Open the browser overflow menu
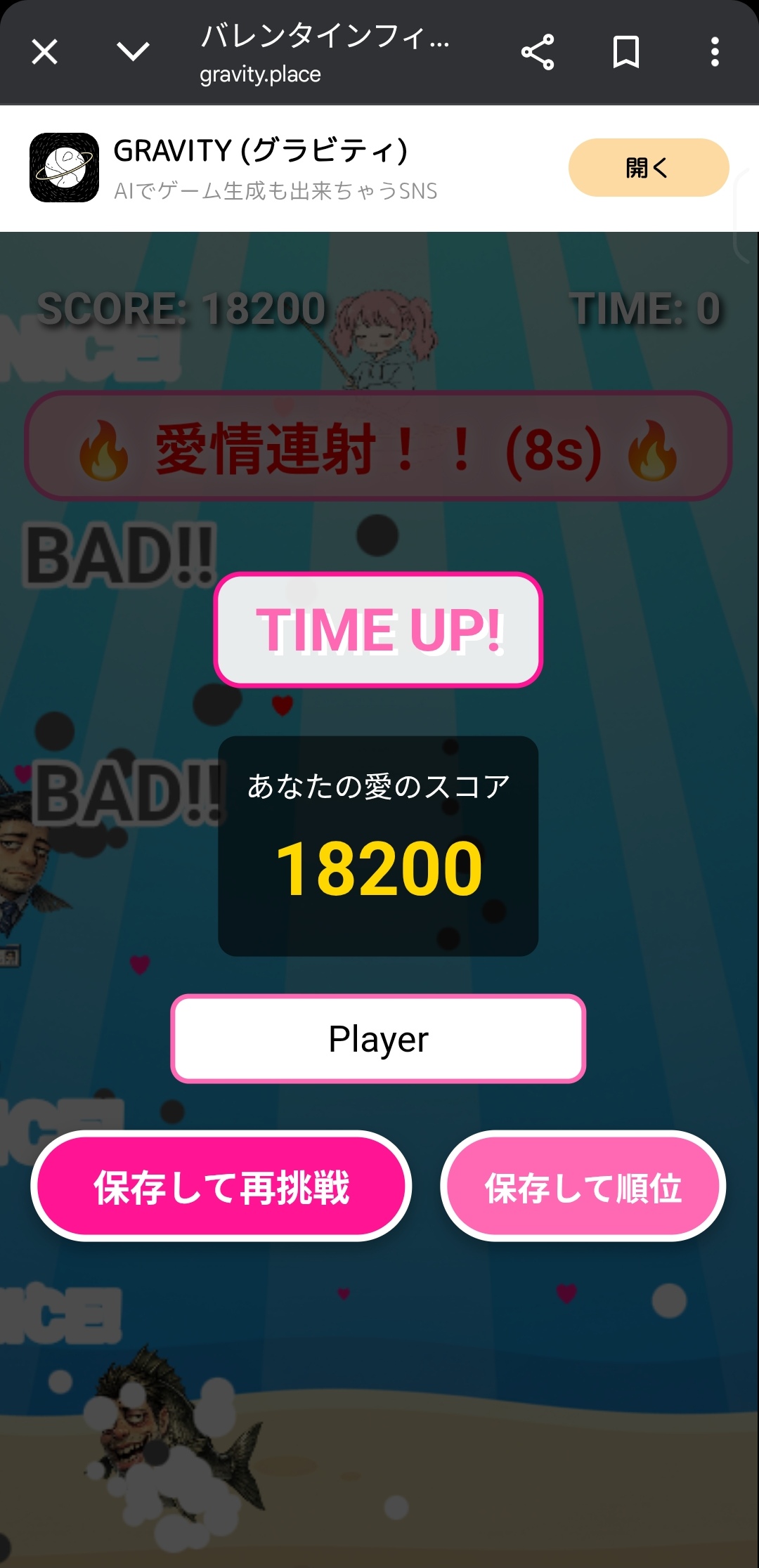Image resolution: width=759 pixels, height=1568 pixels. pyautogui.click(x=715, y=52)
